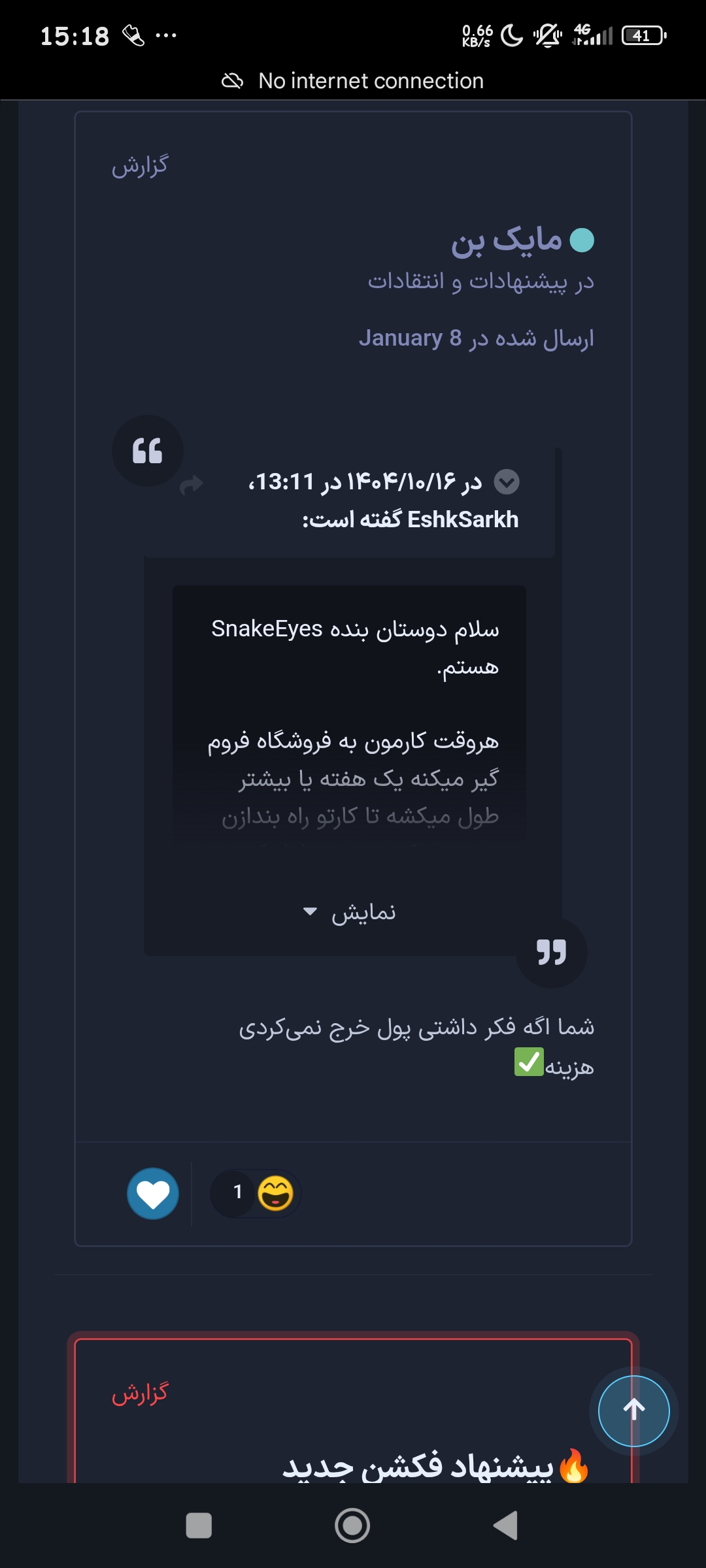Open the post's January 8 timestamp link

(x=476, y=338)
